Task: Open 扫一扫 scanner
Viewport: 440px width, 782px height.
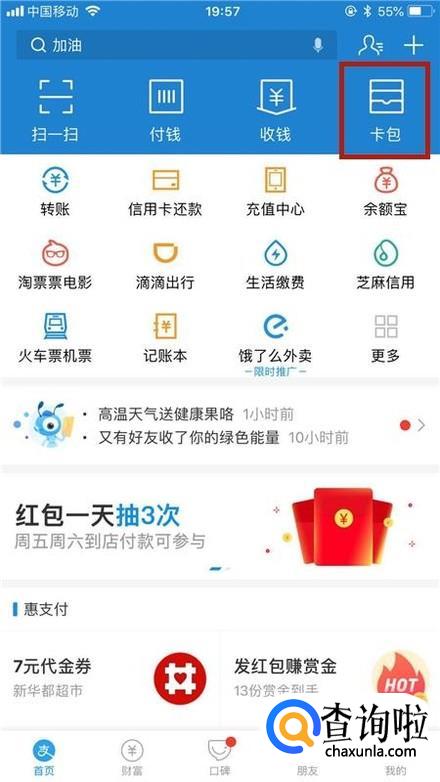Action: pyautogui.click(x=55, y=110)
